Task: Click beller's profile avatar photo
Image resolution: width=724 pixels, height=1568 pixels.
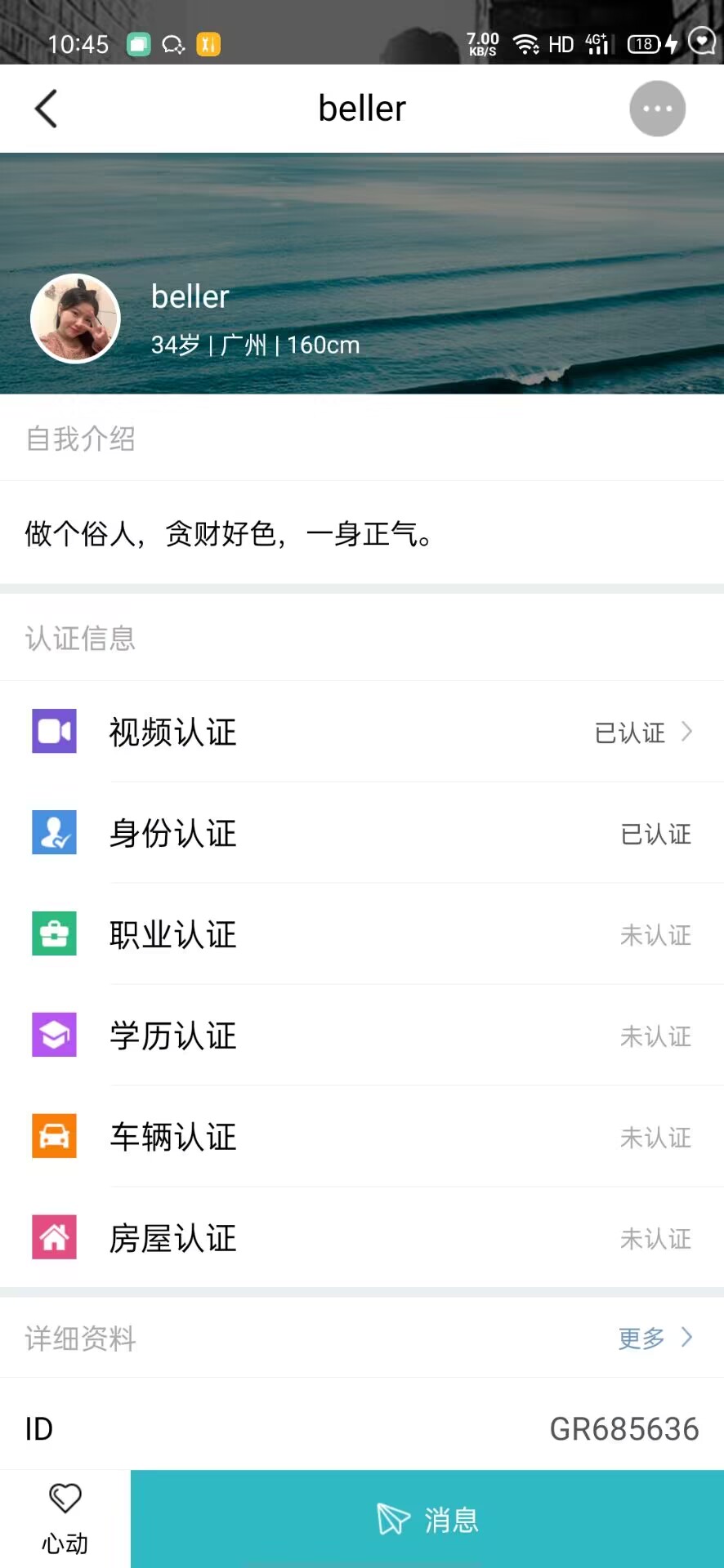Action: (75, 318)
